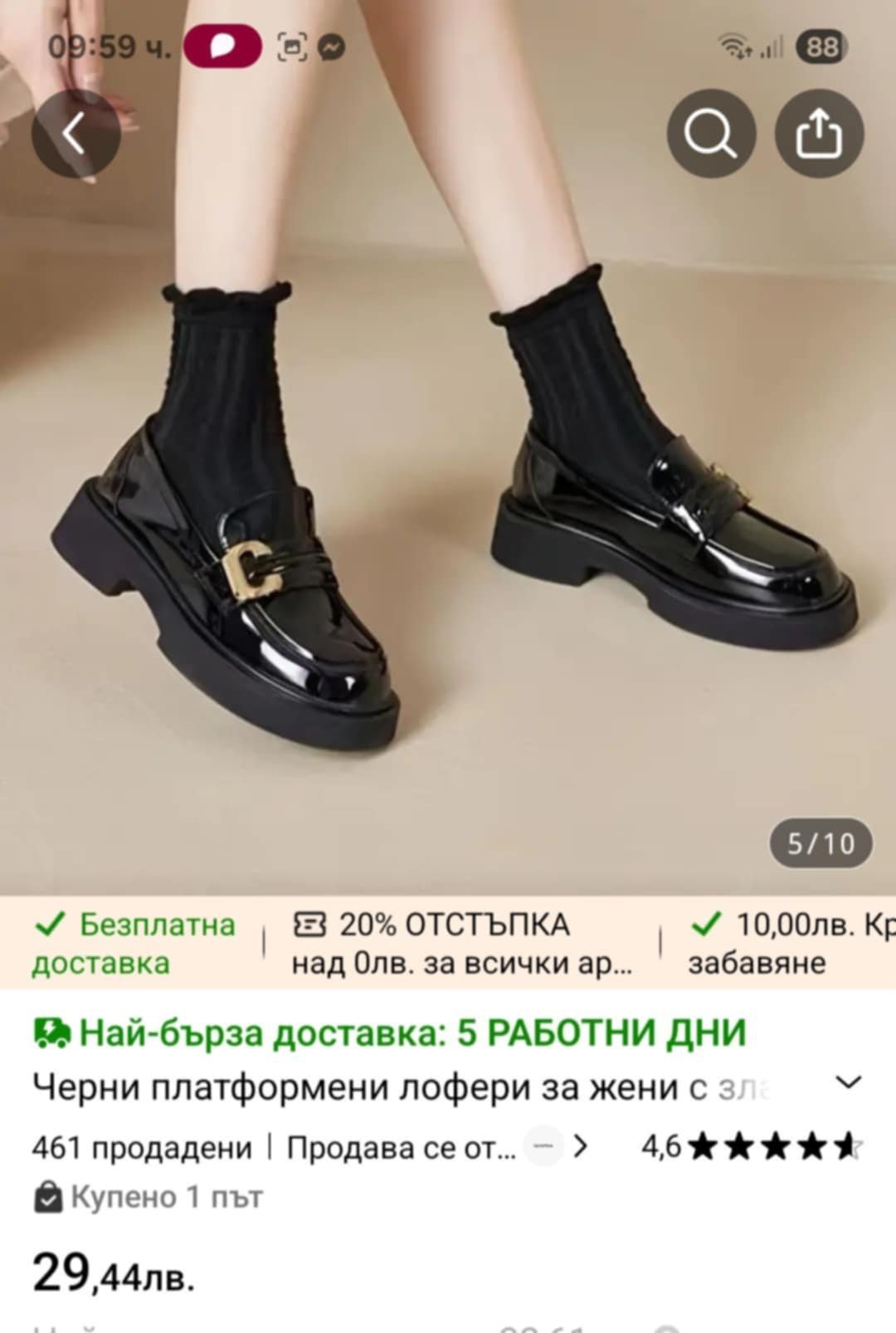This screenshot has width=896, height=1333.
Task: Expand the product title with chevron
Action: [x=848, y=1082]
